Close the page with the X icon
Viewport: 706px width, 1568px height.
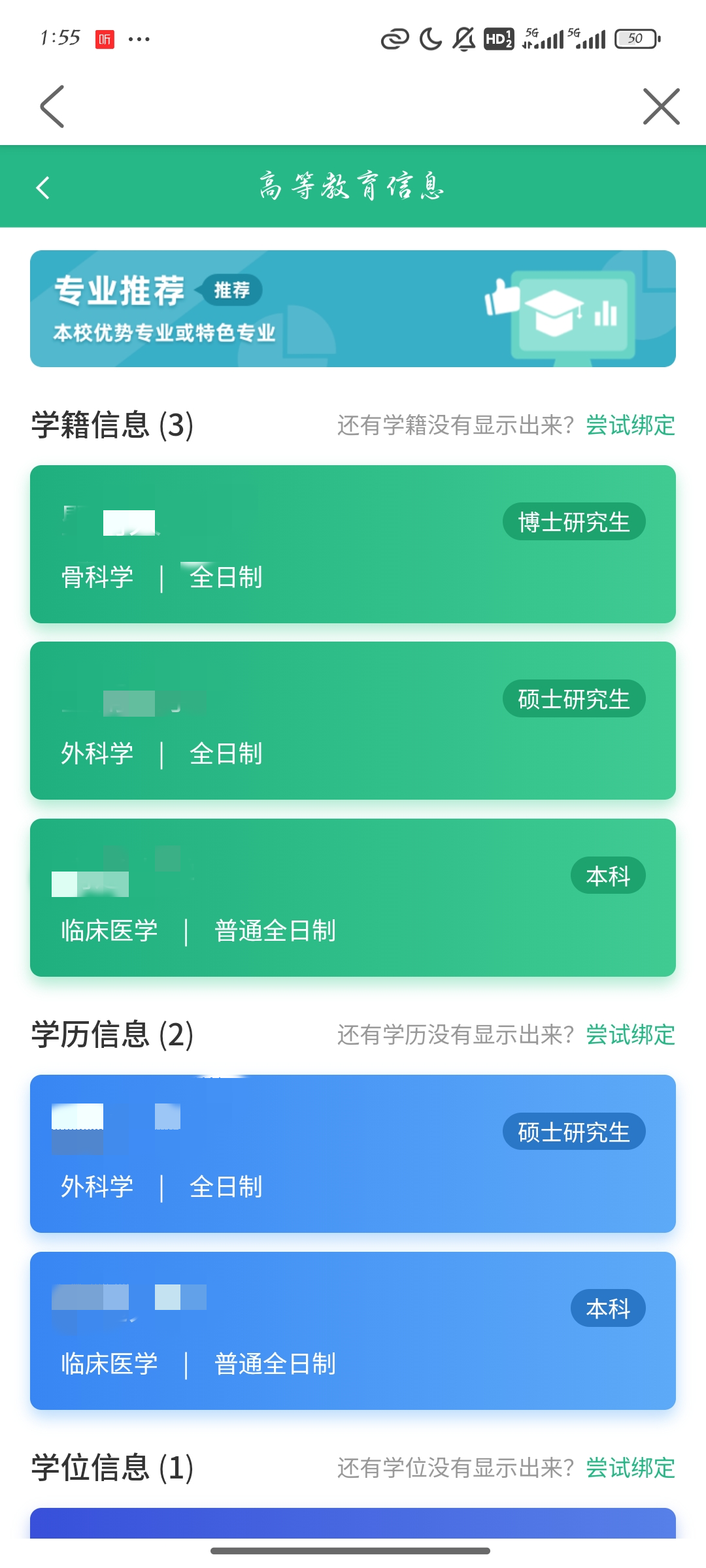point(661,106)
